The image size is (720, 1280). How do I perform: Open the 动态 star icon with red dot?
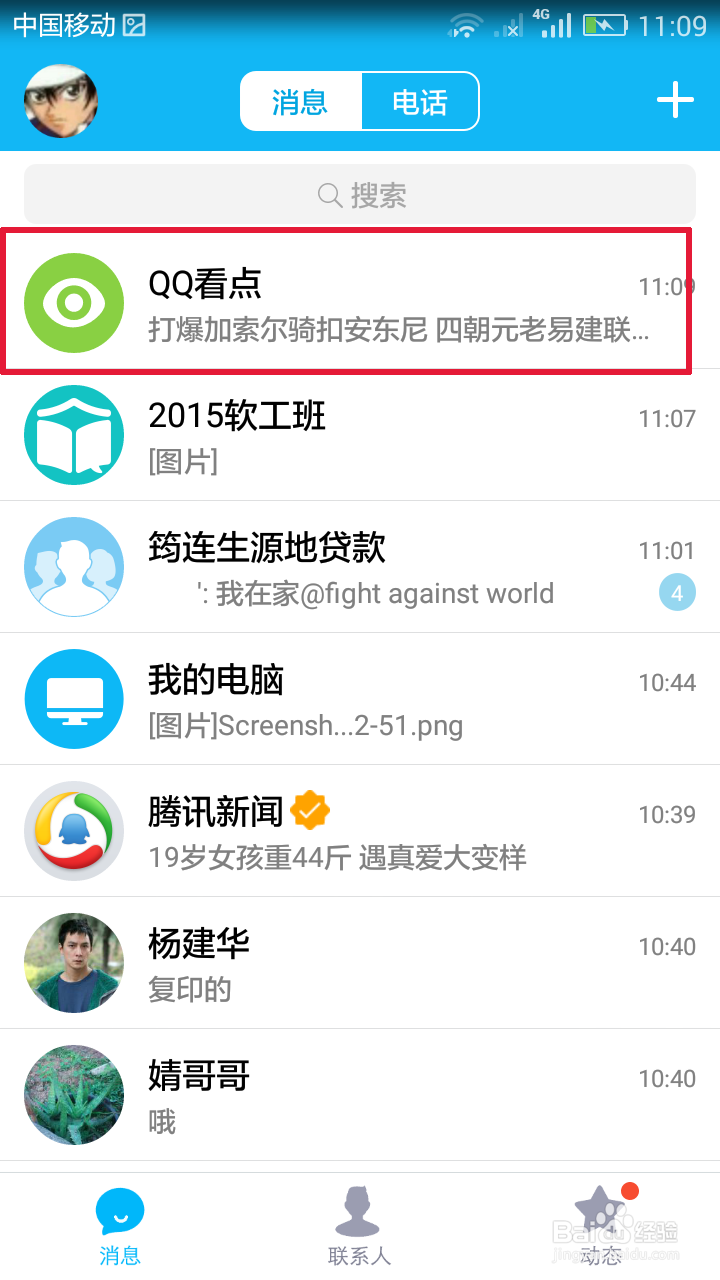tap(598, 1210)
